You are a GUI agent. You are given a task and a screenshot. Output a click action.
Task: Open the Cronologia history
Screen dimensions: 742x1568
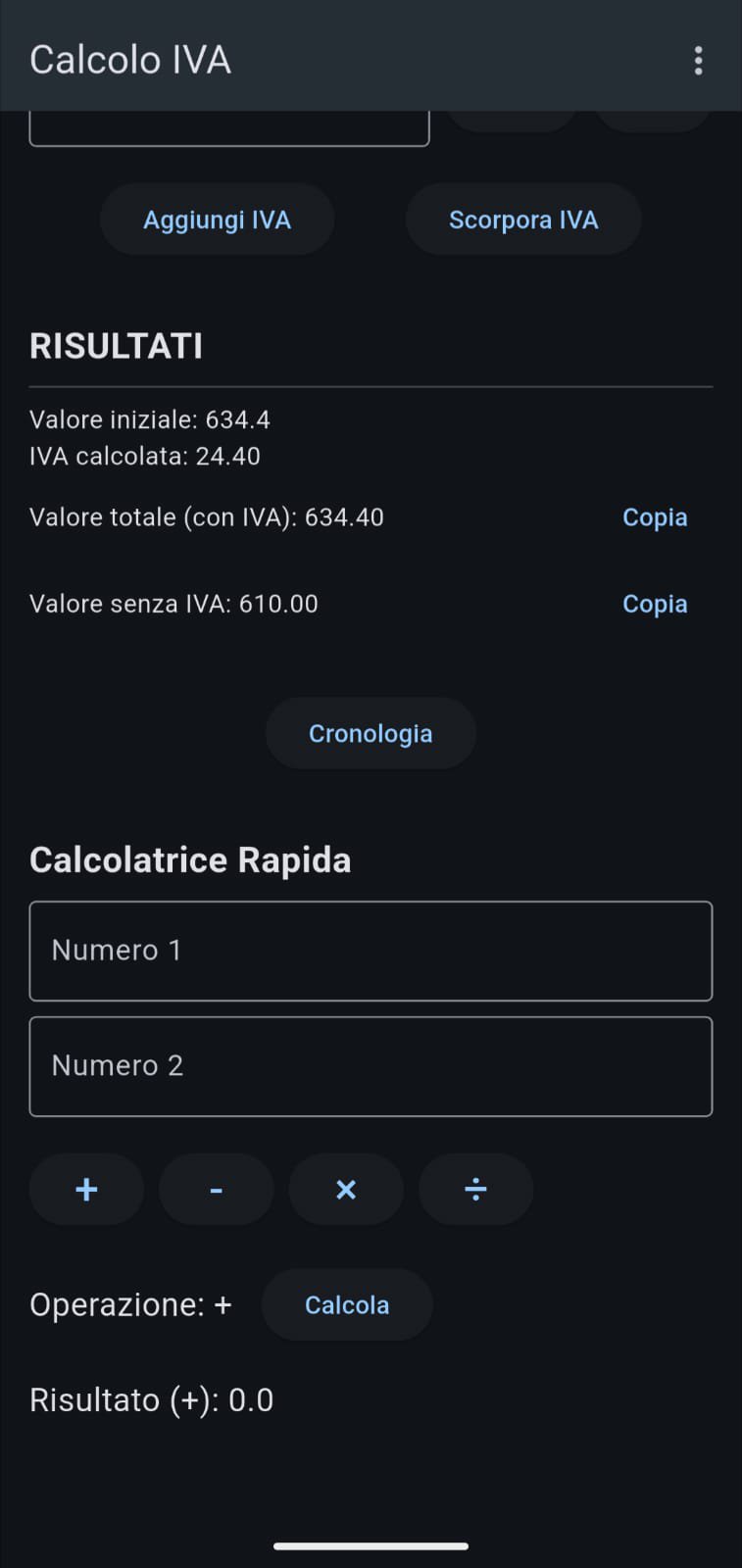tap(371, 733)
